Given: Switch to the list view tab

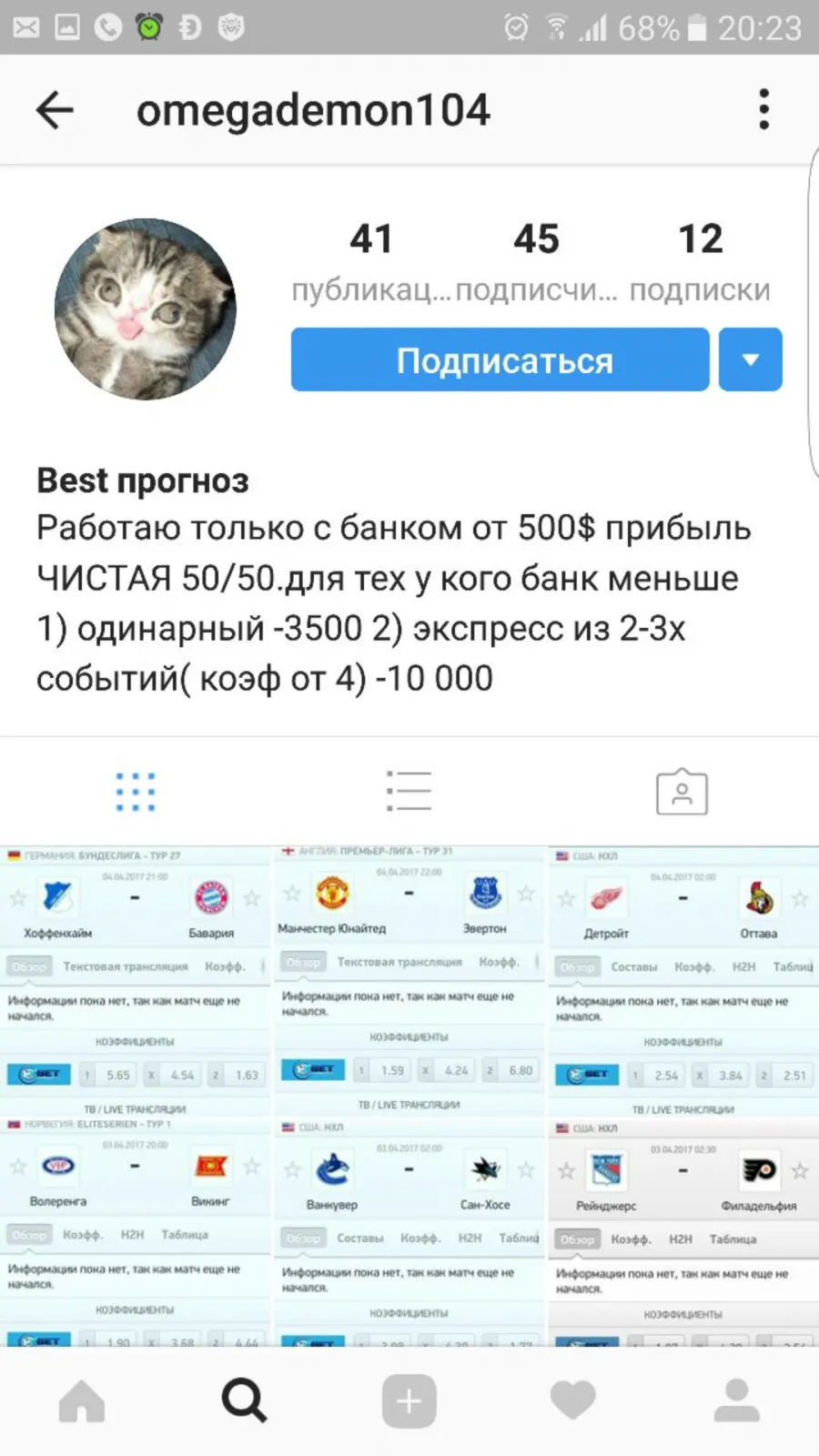Looking at the screenshot, I should pos(409,792).
